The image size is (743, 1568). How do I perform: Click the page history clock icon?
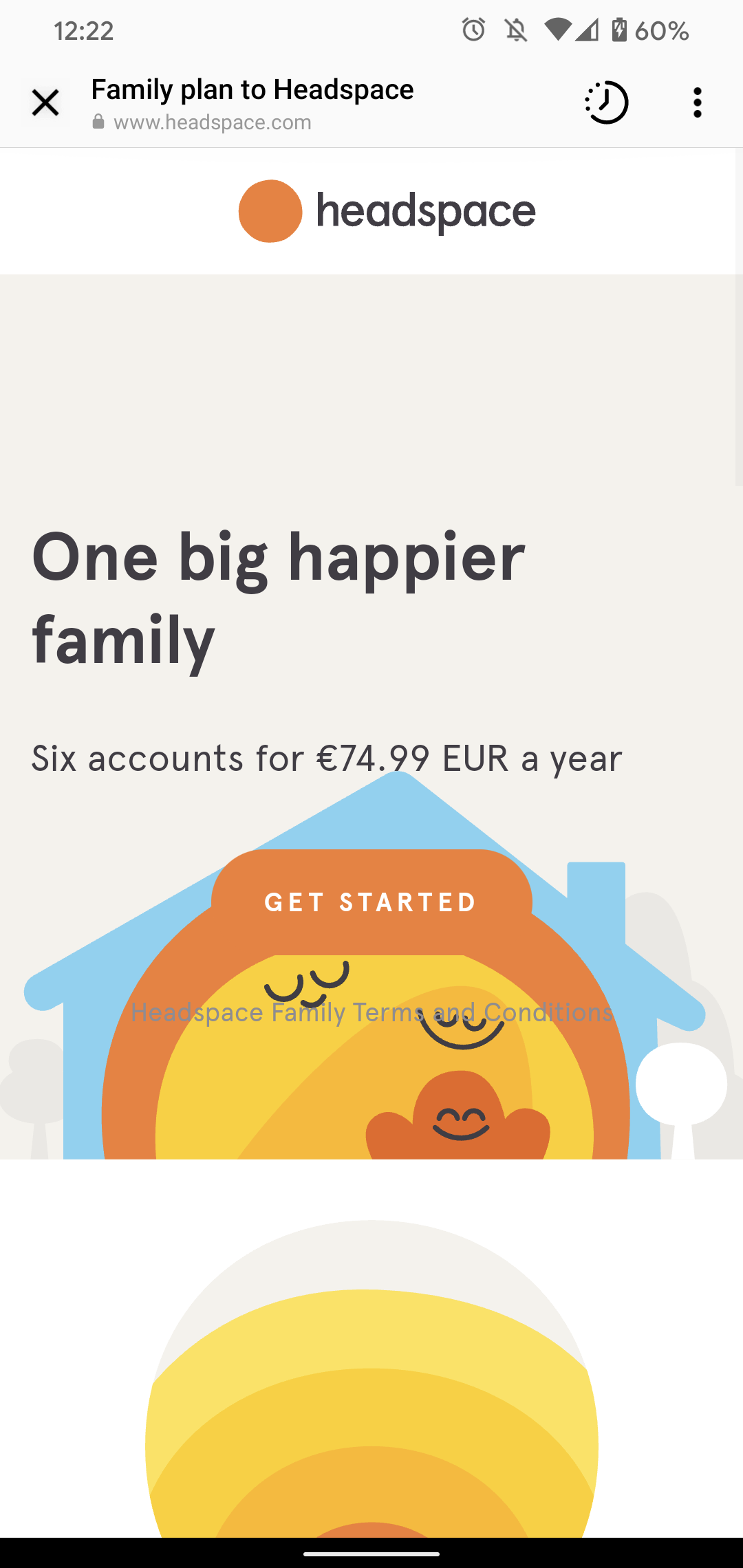(x=606, y=102)
